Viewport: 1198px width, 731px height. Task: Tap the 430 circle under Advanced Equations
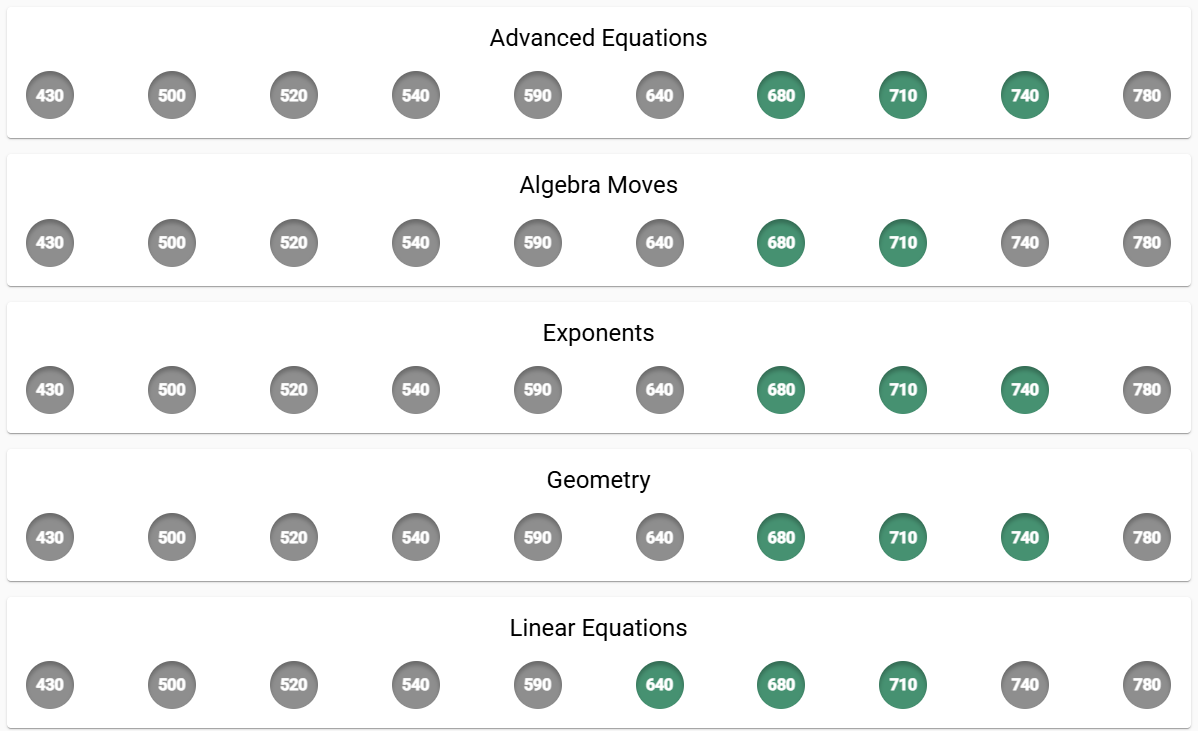point(50,95)
